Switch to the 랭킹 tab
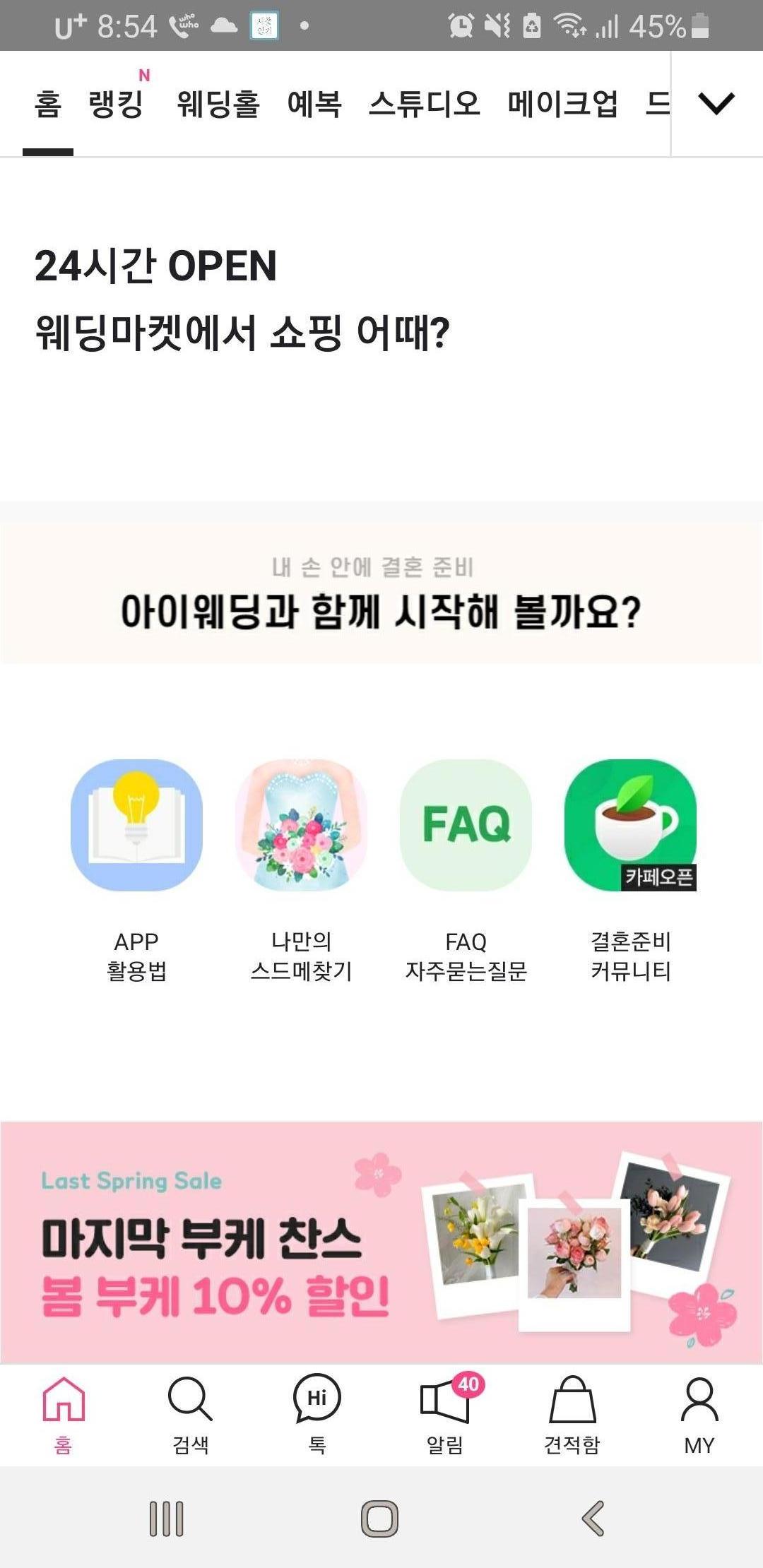 tap(116, 104)
